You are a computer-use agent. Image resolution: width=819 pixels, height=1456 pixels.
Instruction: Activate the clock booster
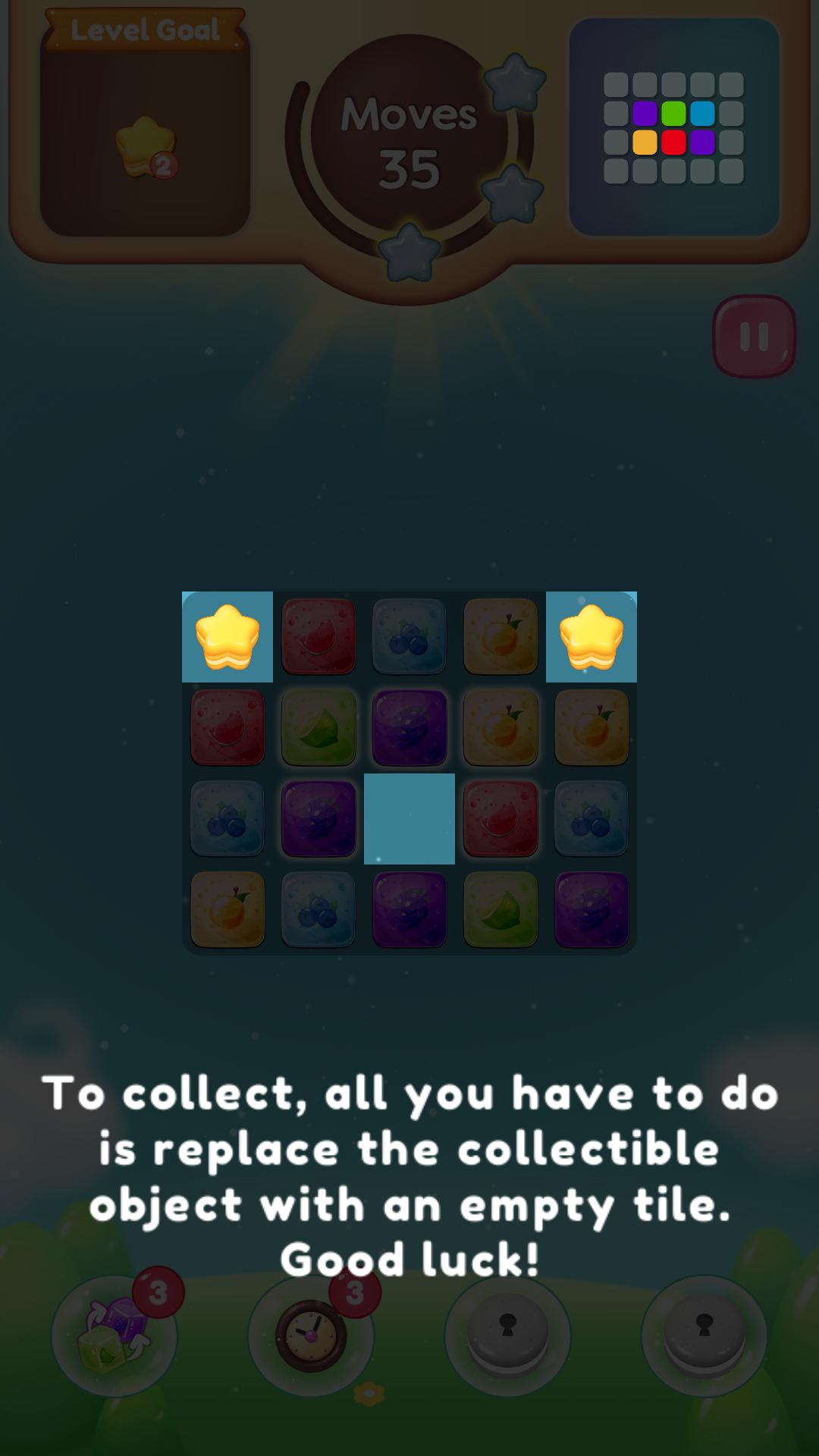click(x=311, y=1336)
